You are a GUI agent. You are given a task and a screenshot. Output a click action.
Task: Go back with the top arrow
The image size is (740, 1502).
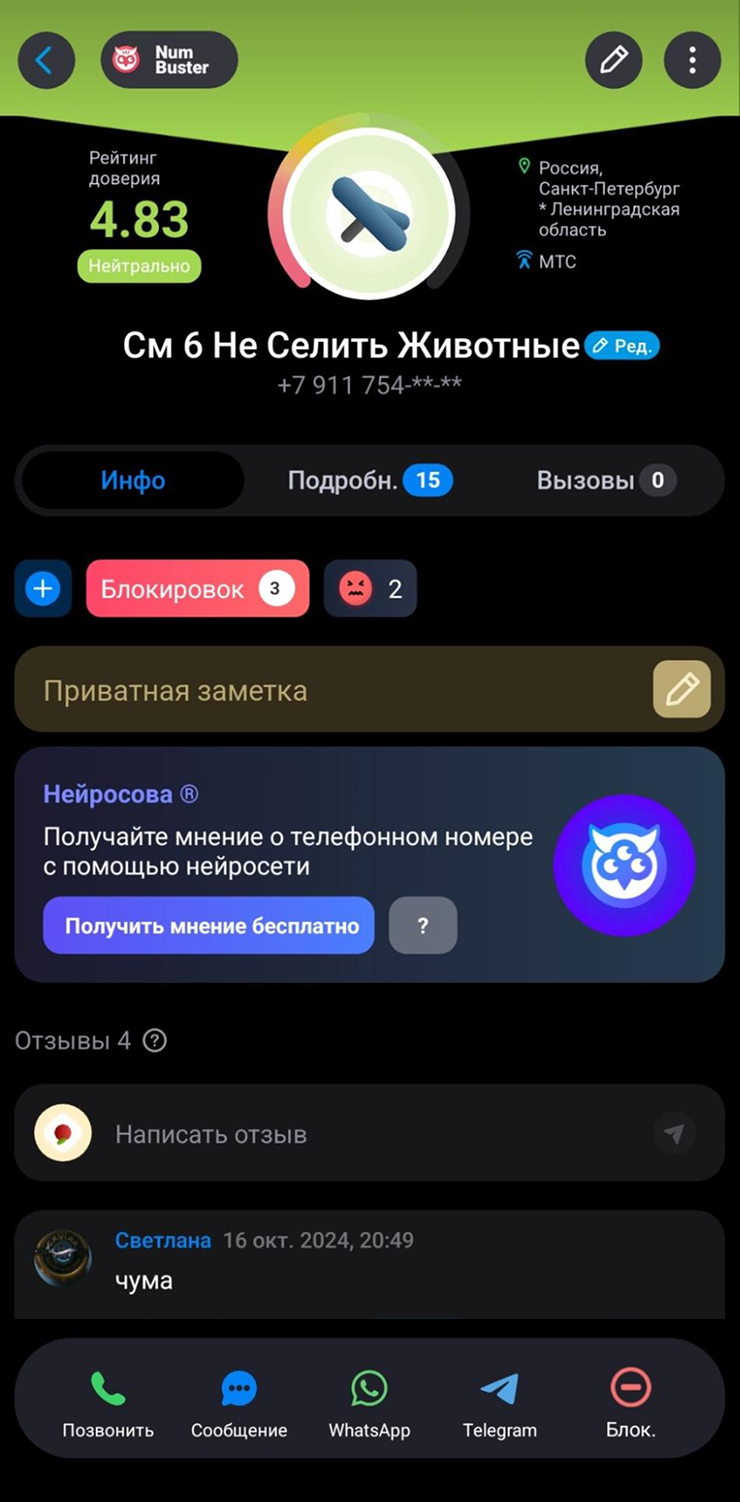tap(46, 60)
